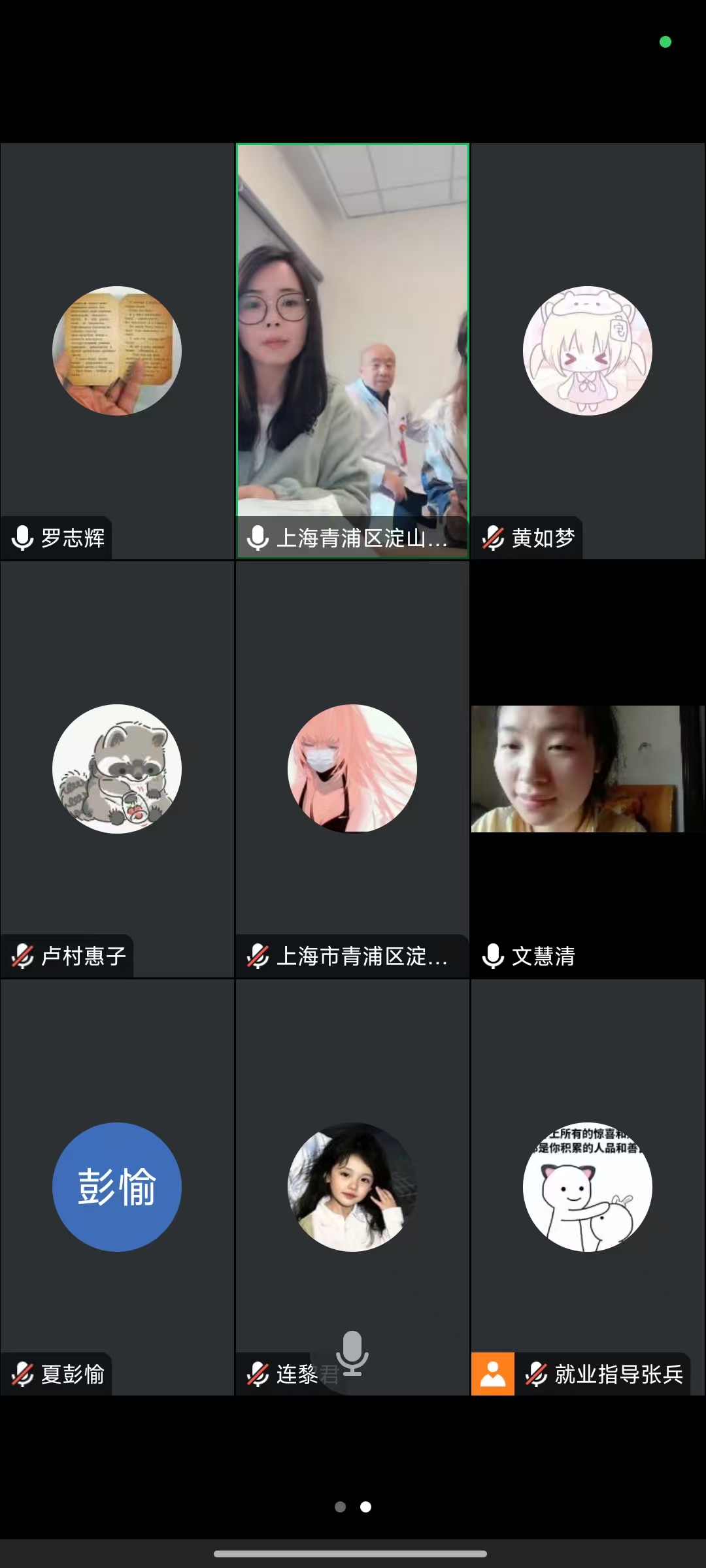Enlarge 文慧清's video tile
This screenshot has height=1568, width=706.
(x=588, y=768)
